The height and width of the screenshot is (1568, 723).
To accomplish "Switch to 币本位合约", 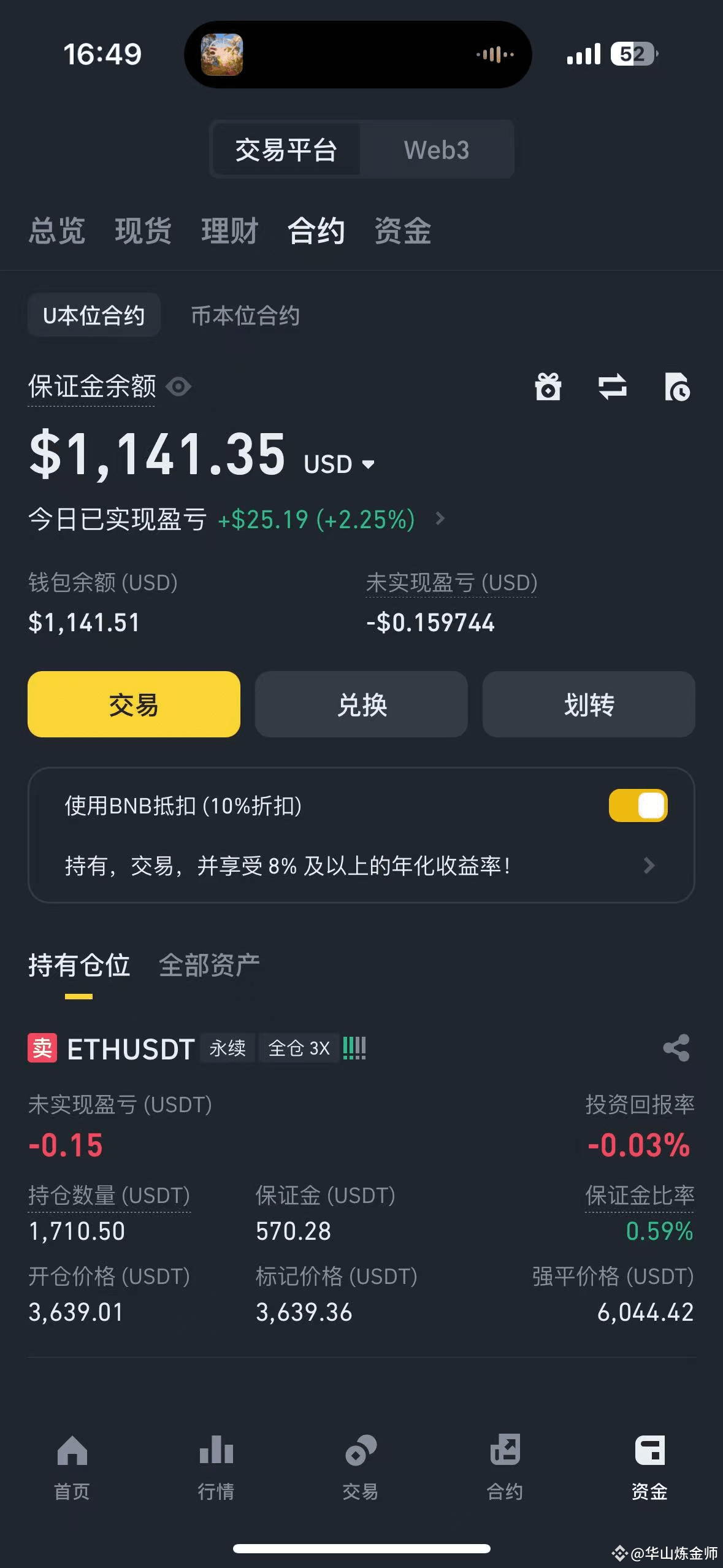I will click(x=245, y=315).
